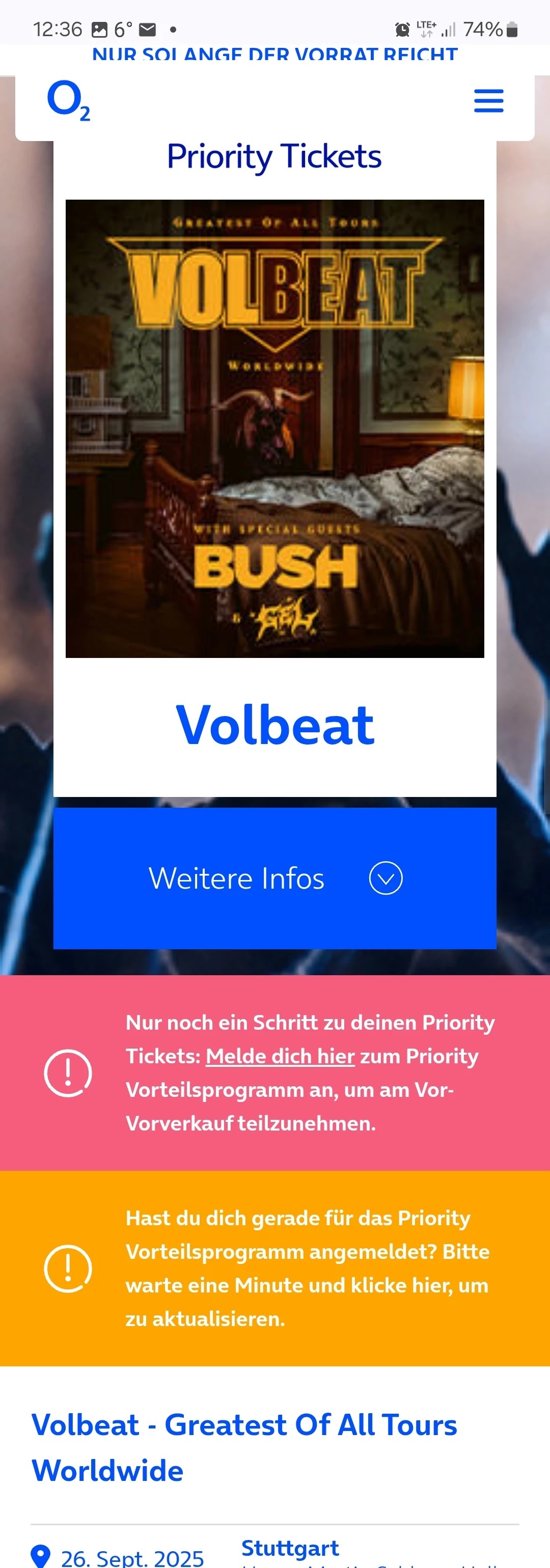The image size is (550, 1568).
Task: Go to the O2 homepage via logo
Action: 68,100
